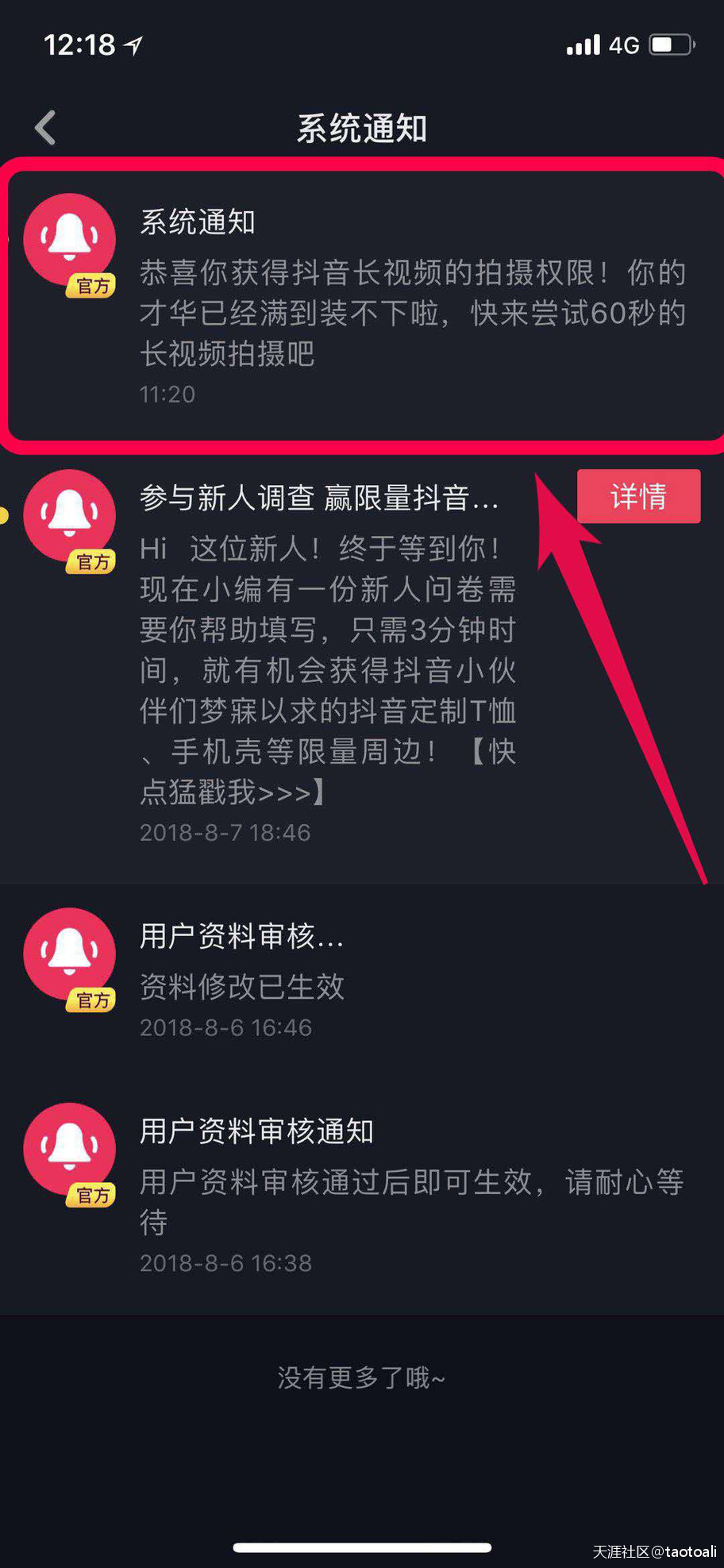The height and width of the screenshot is (1568, 724).
Task: Tap the clock showing 12:18 in status bar
Action: point(83,45)
